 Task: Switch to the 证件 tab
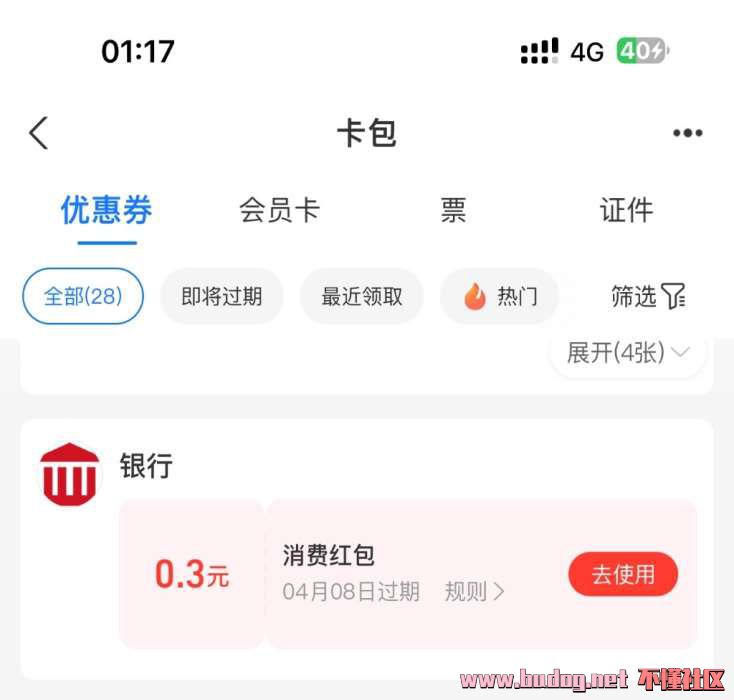point(626,211)
